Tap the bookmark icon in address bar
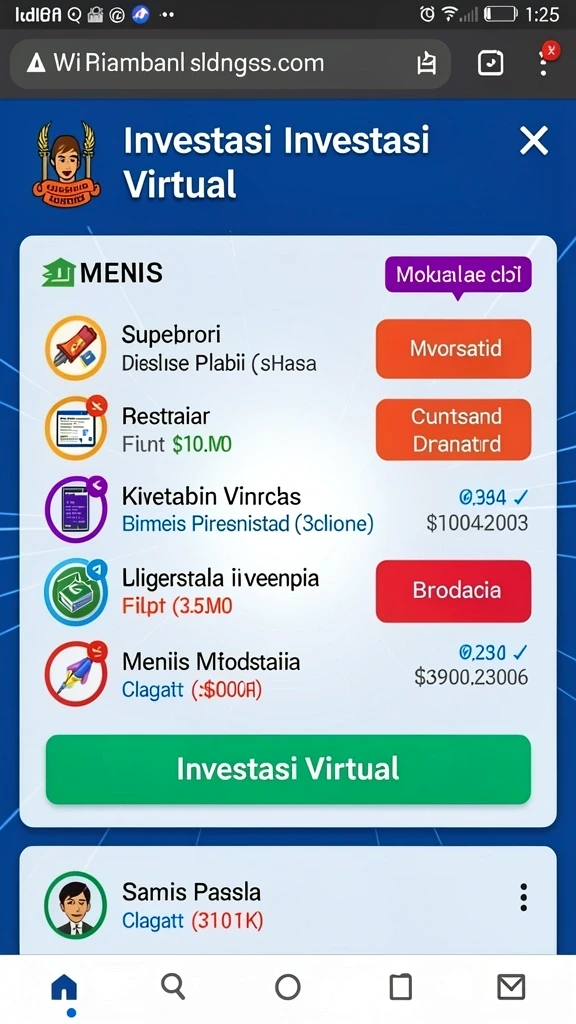The image size is (576, 1024). tap(426, 63)
